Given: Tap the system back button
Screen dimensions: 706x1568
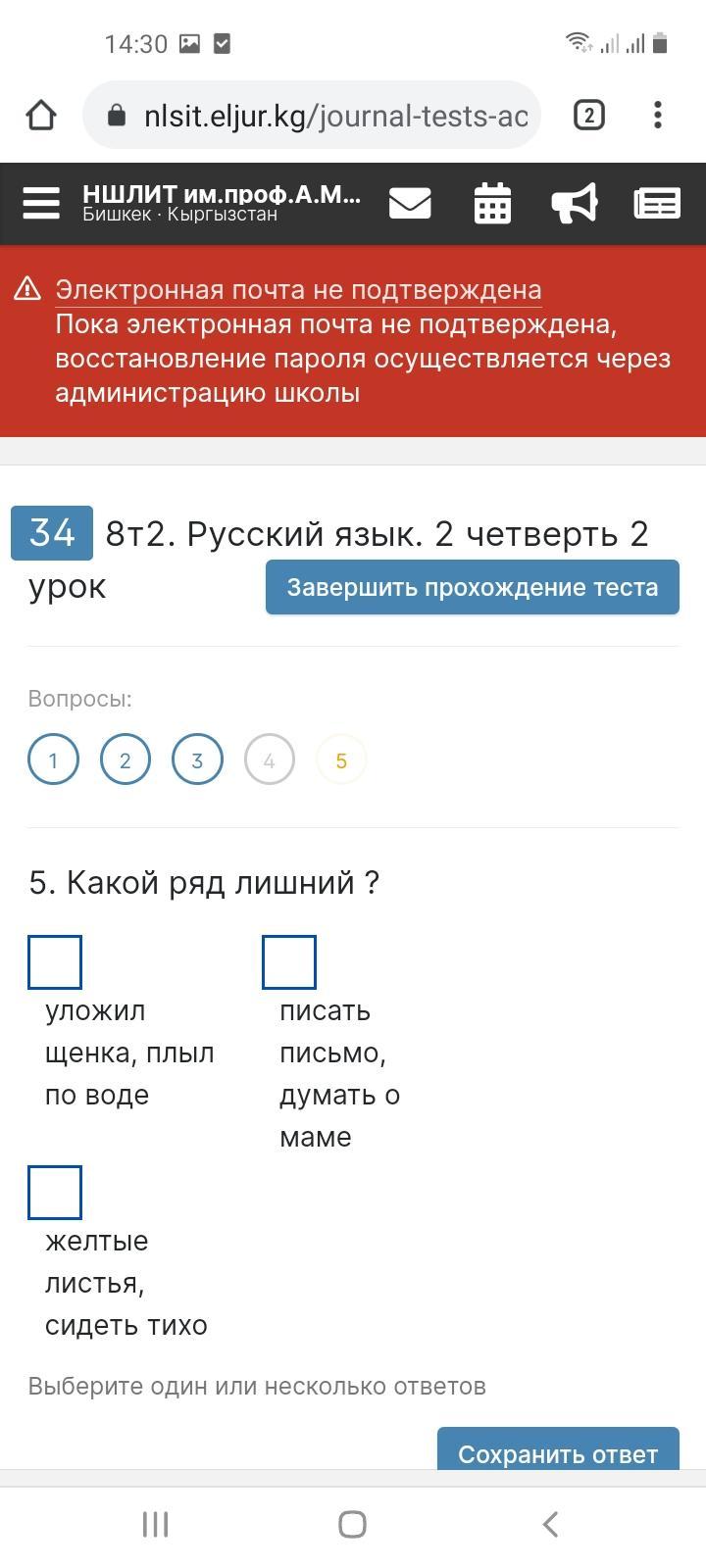Looking at the screenshot, I should pyautogui.click(x=550, y=1524).
